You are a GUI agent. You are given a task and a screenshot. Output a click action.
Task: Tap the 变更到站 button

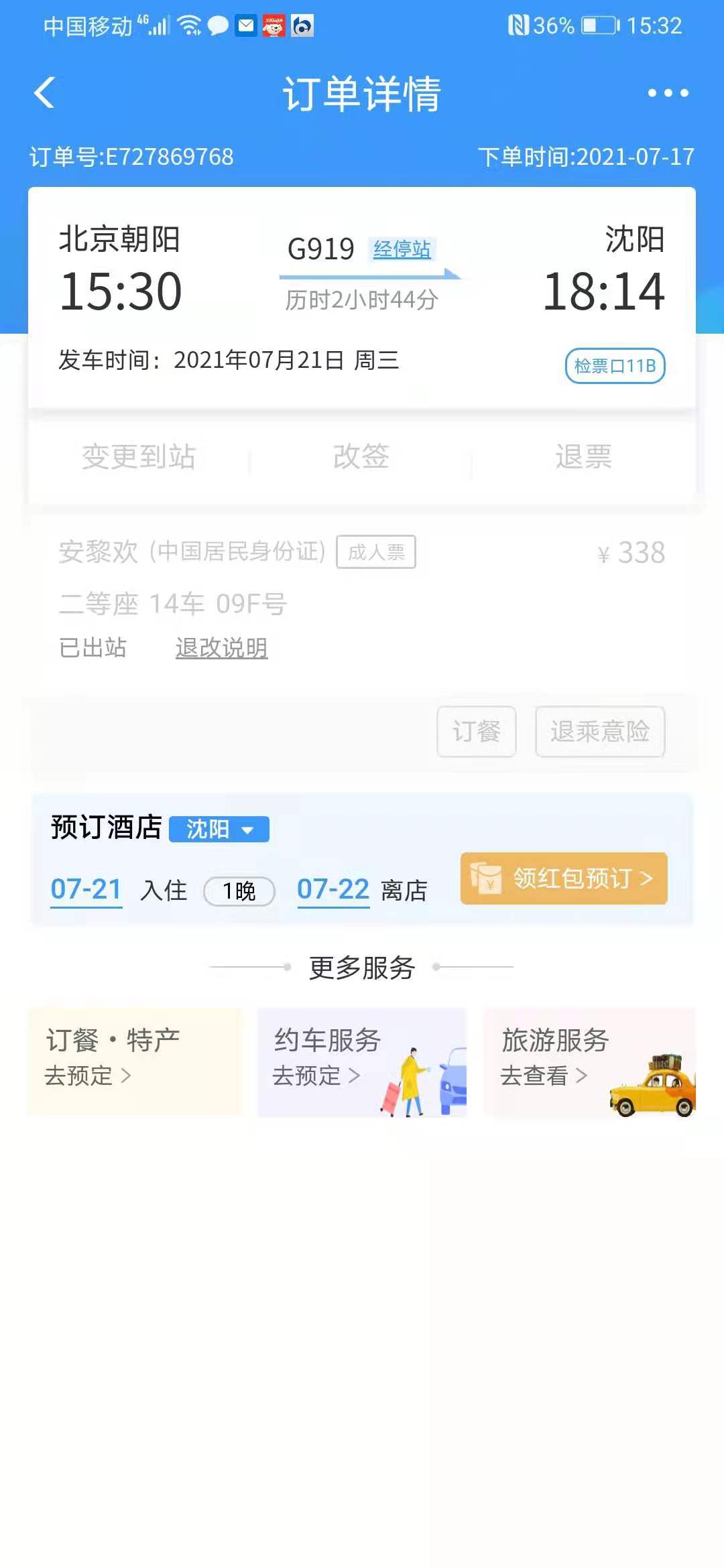[x=139, y=457]
